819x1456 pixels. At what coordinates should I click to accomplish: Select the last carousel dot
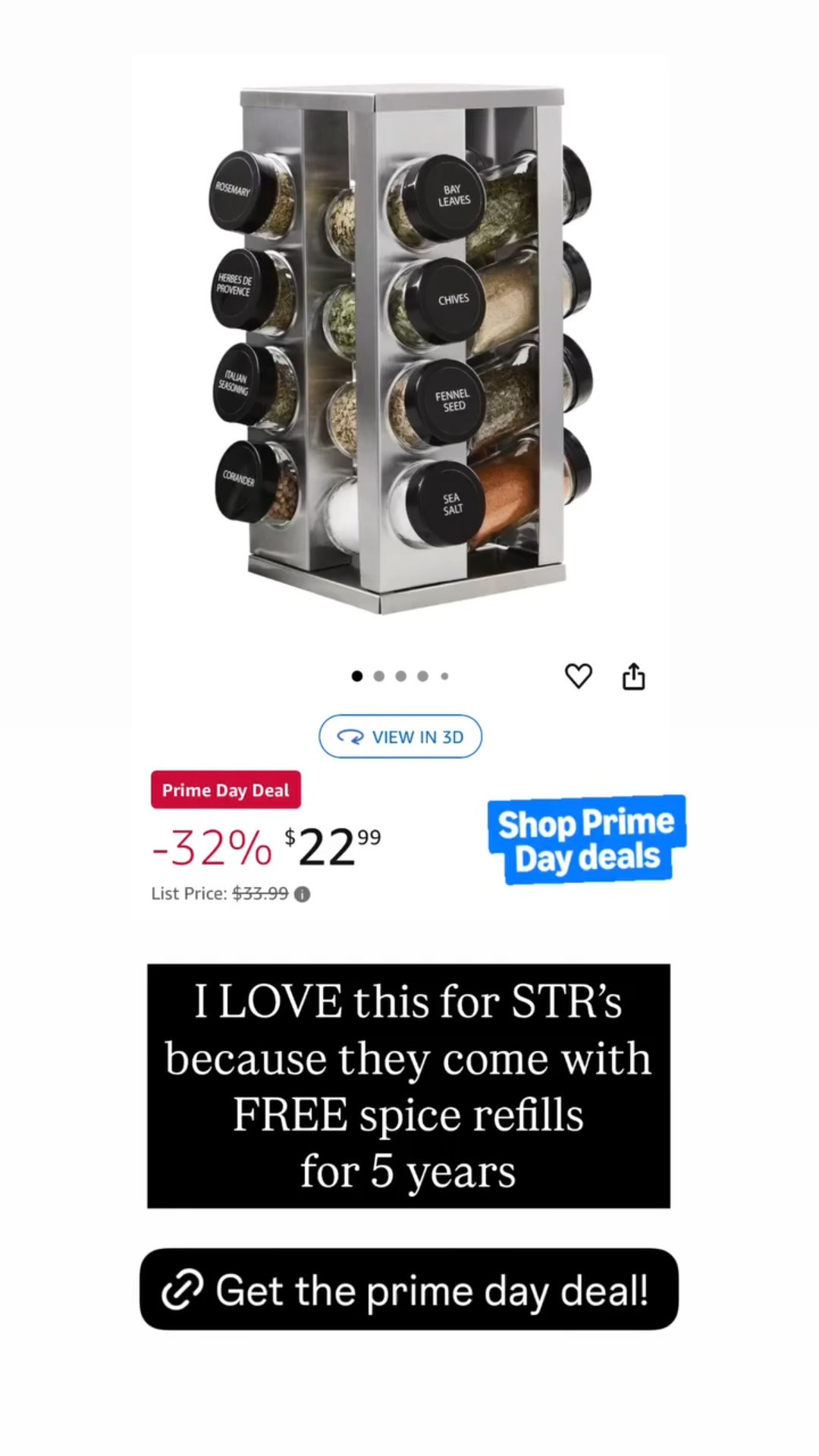444,676
